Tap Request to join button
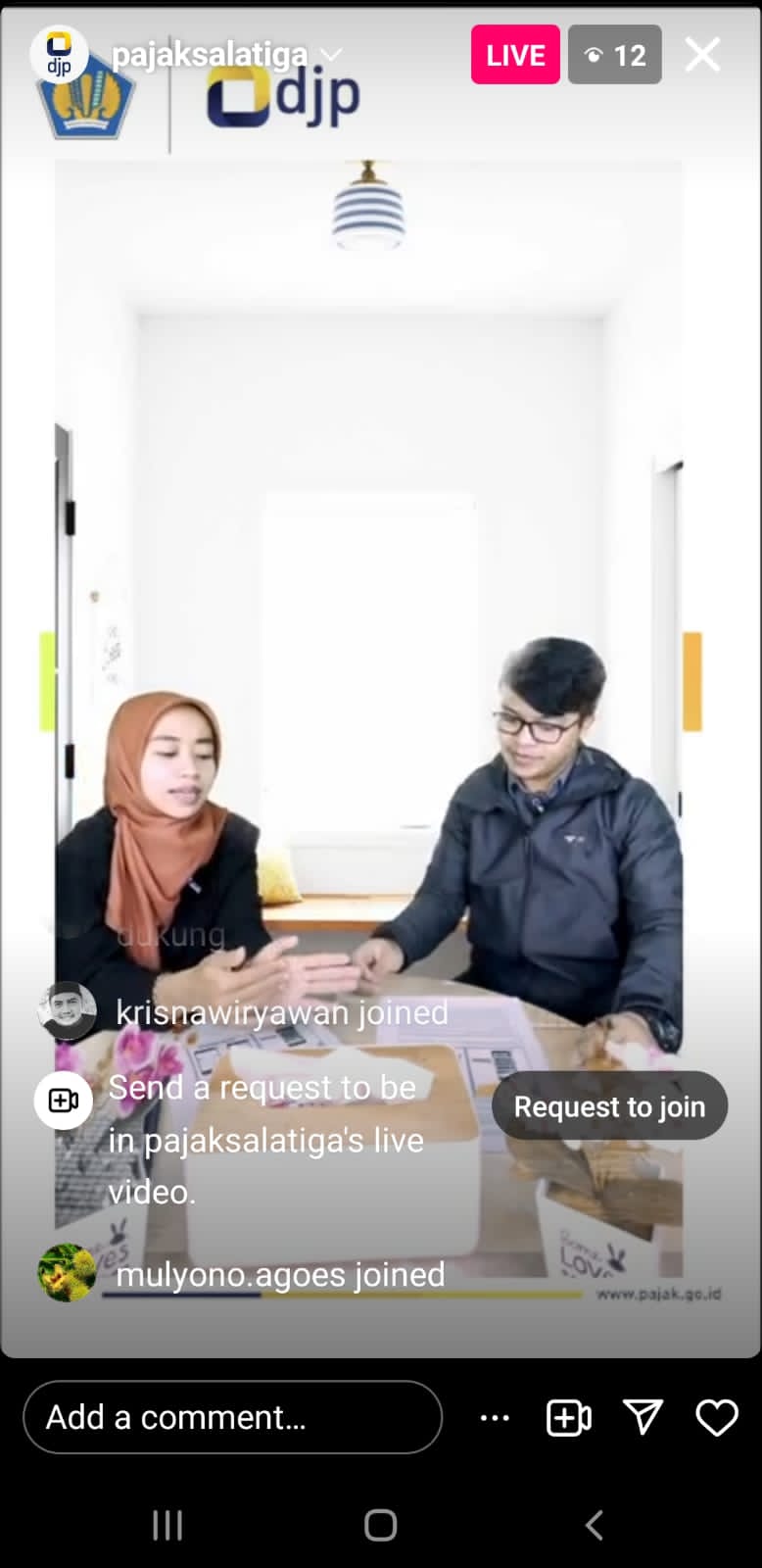 coord(609,1106)
